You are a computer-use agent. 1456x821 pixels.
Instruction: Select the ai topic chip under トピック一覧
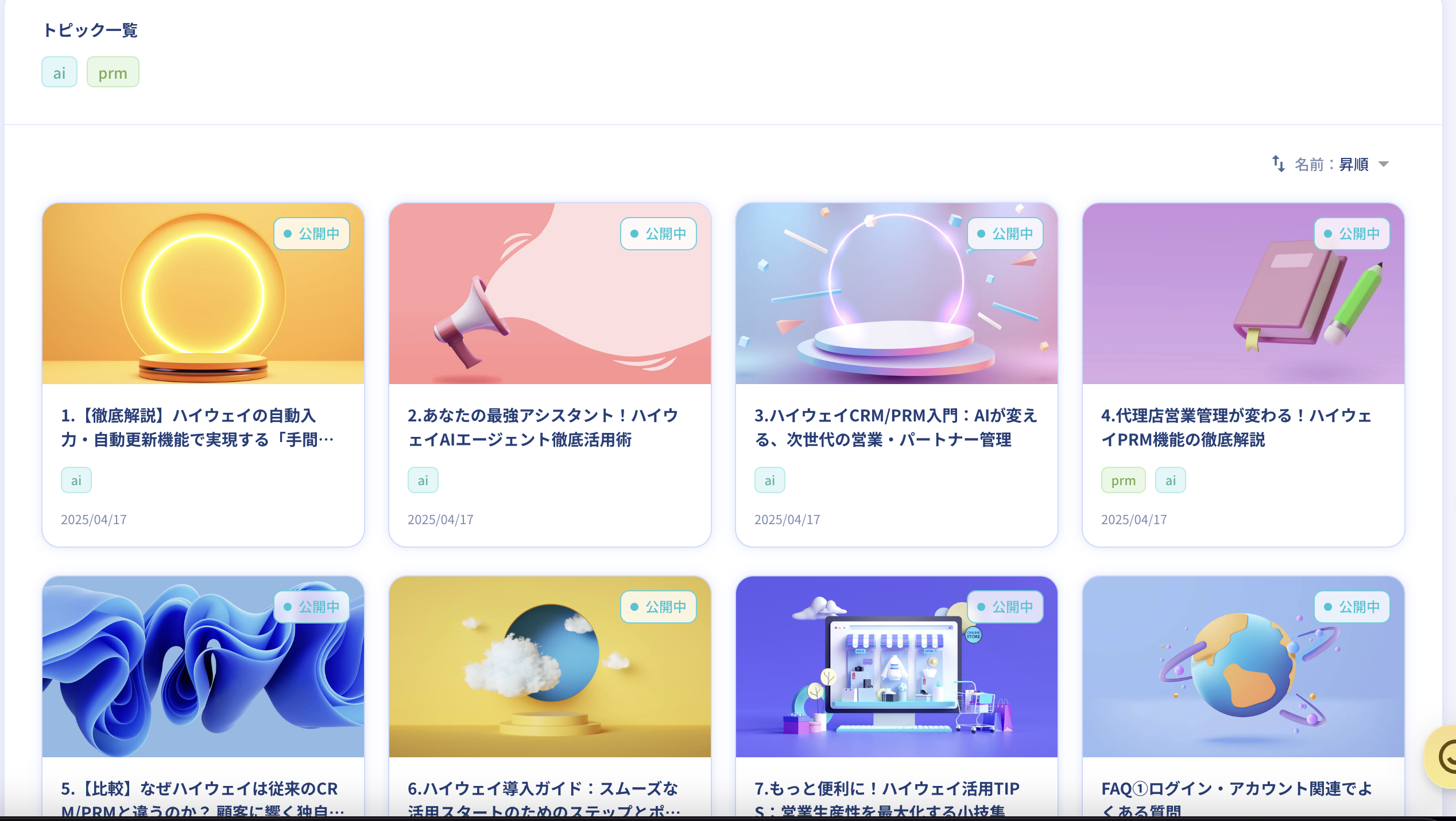59,72
